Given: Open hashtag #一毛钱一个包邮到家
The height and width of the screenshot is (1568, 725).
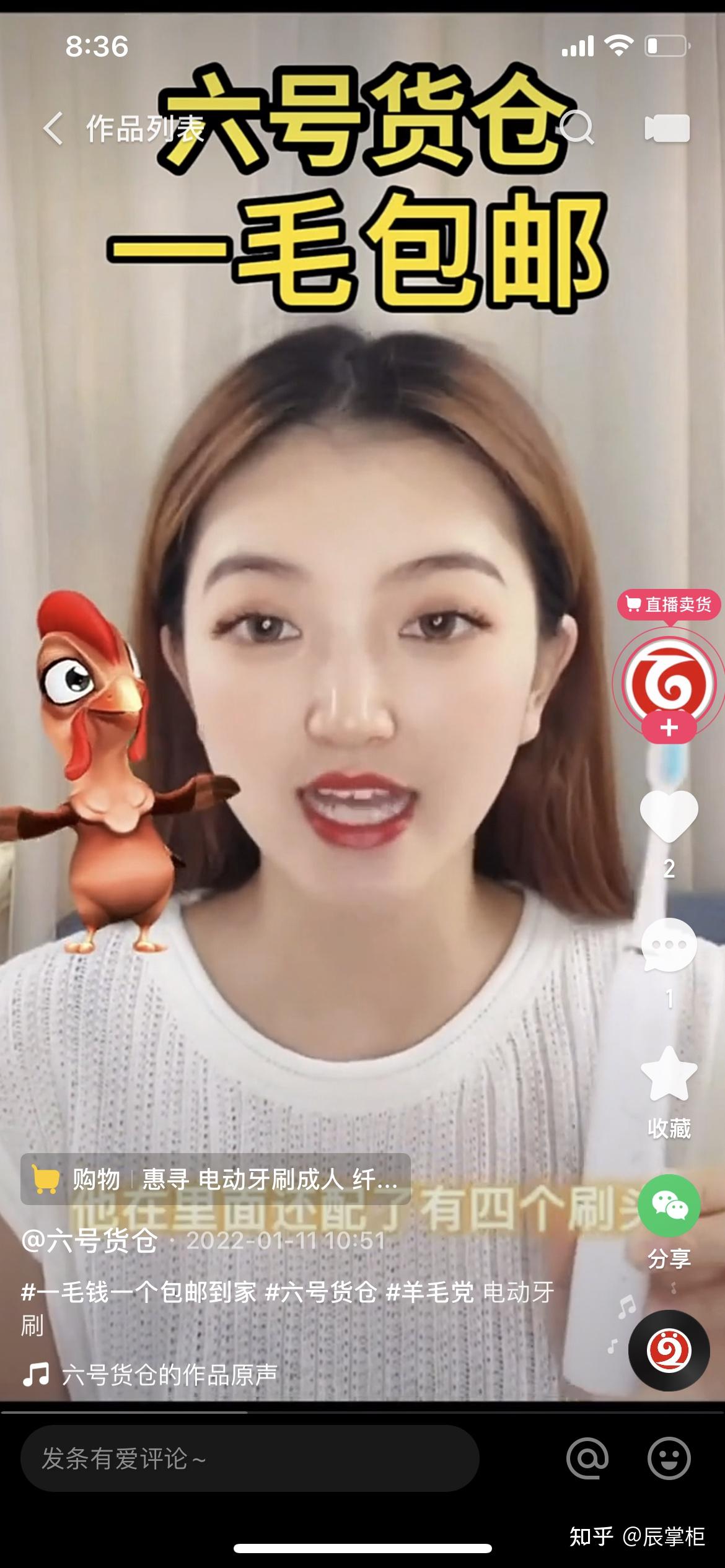Looking at the screenshot, I should [139, 1292].
